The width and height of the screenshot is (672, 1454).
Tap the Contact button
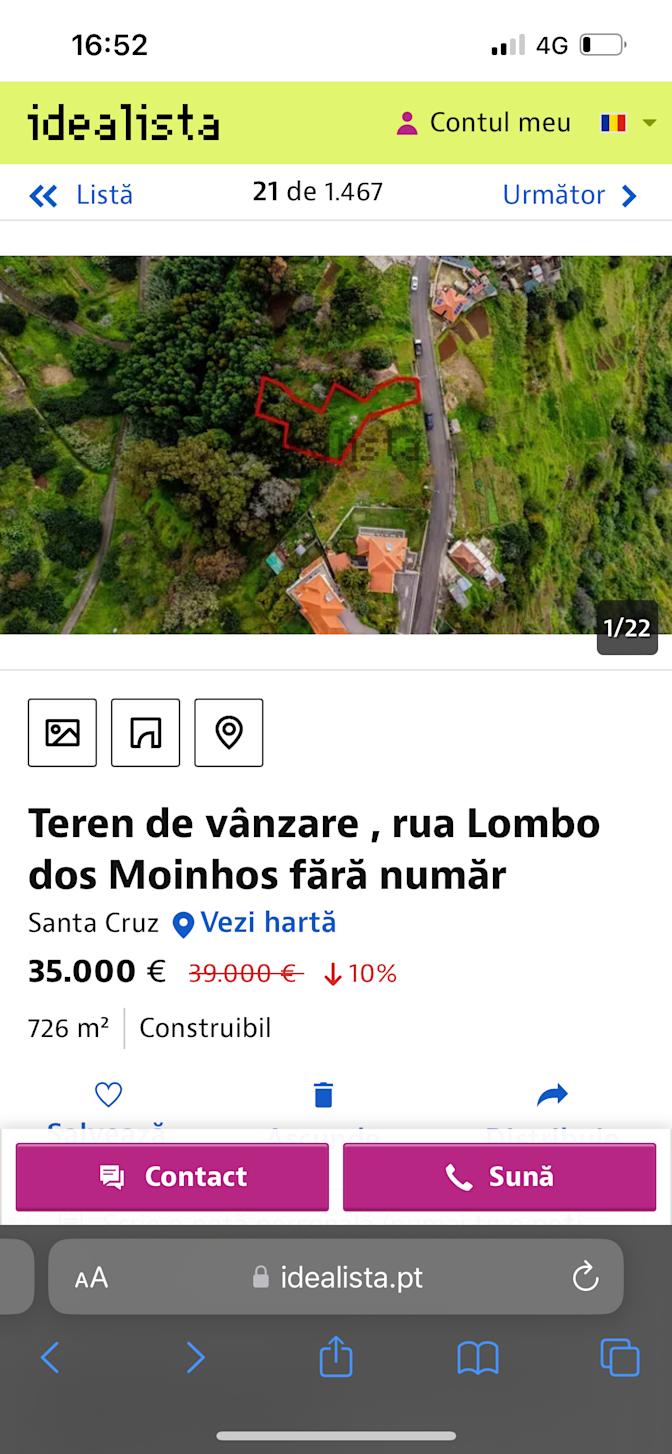[172, 1177]
